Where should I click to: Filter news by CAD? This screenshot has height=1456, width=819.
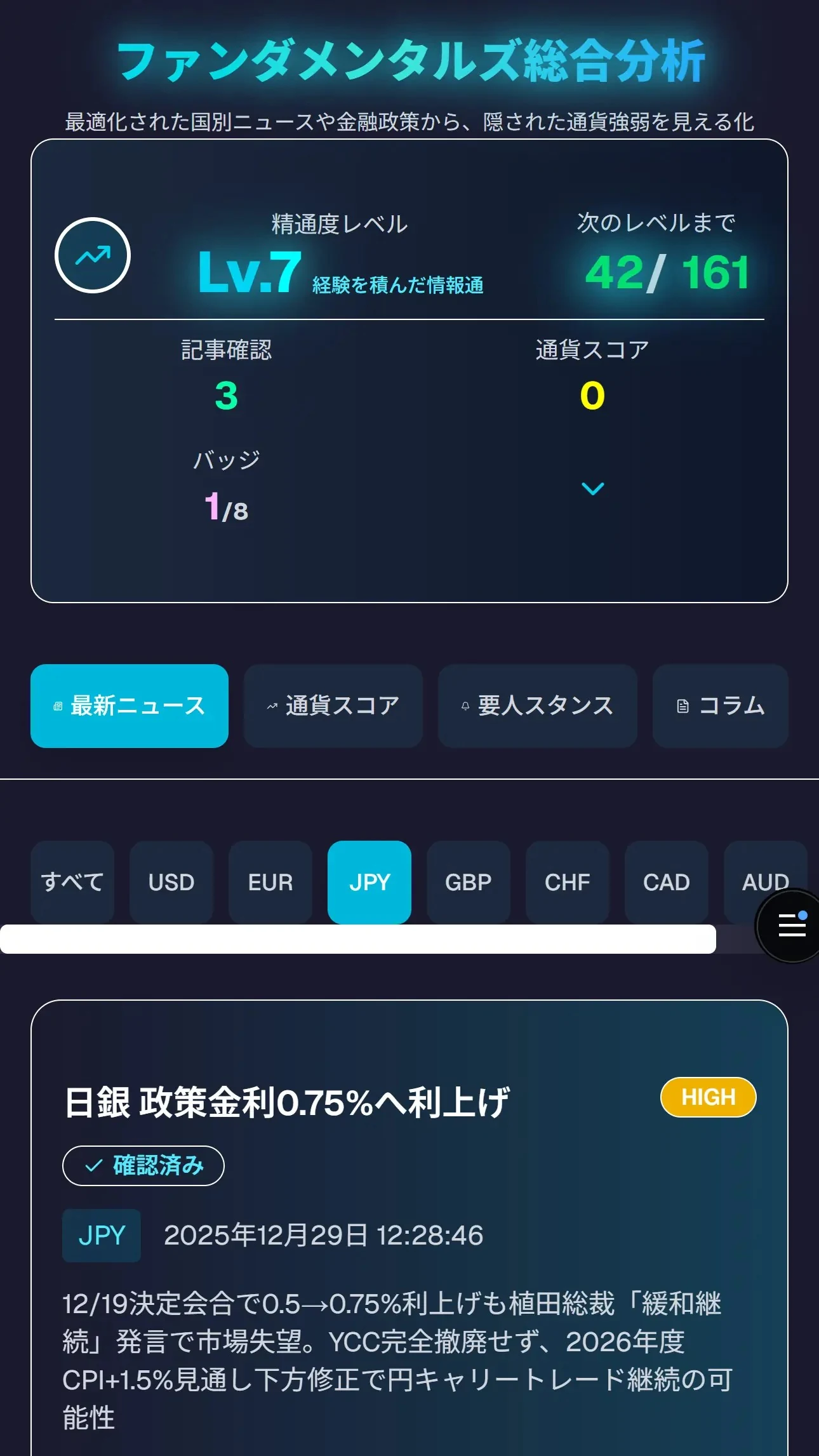pyautogui.click(x=667, y=881)
